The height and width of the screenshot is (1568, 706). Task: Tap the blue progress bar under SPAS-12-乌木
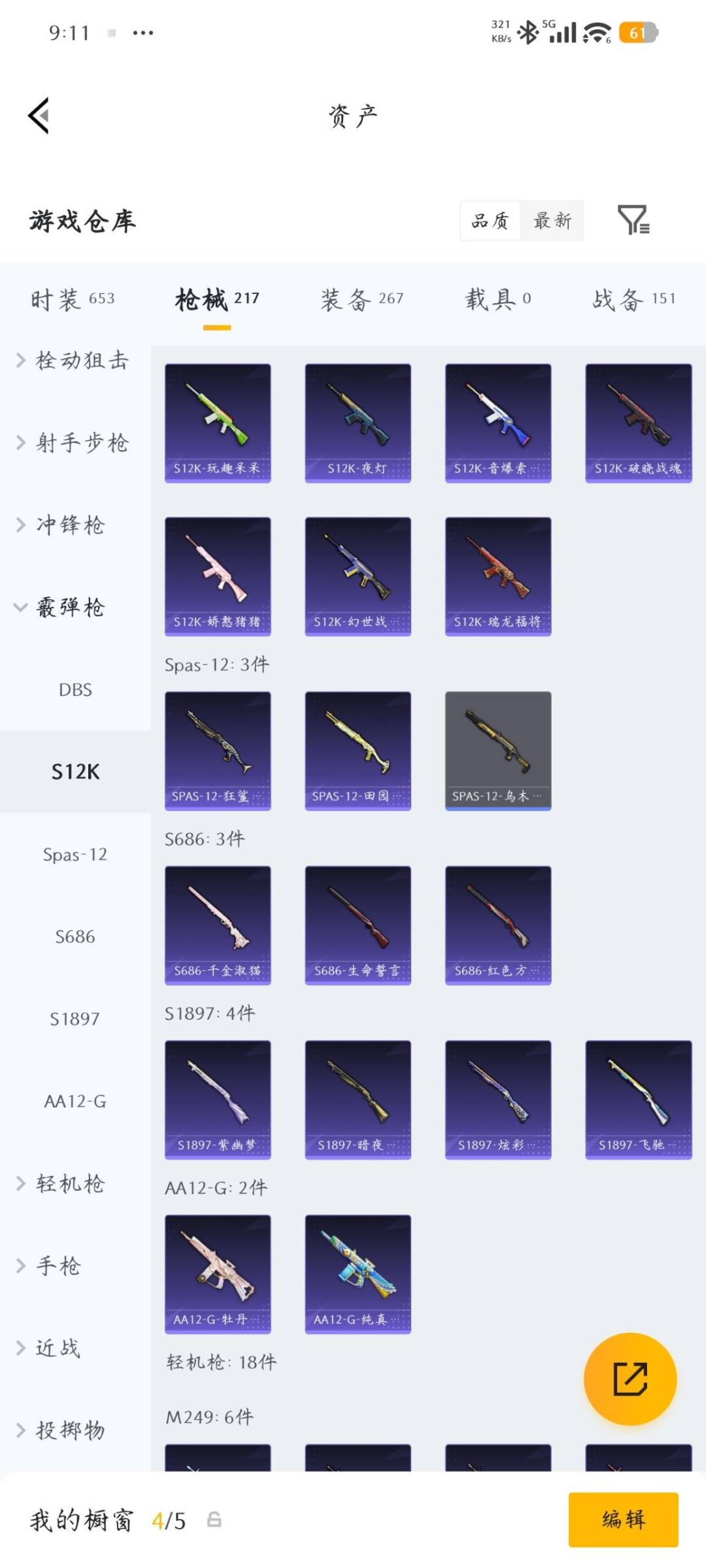click(498, 809)
